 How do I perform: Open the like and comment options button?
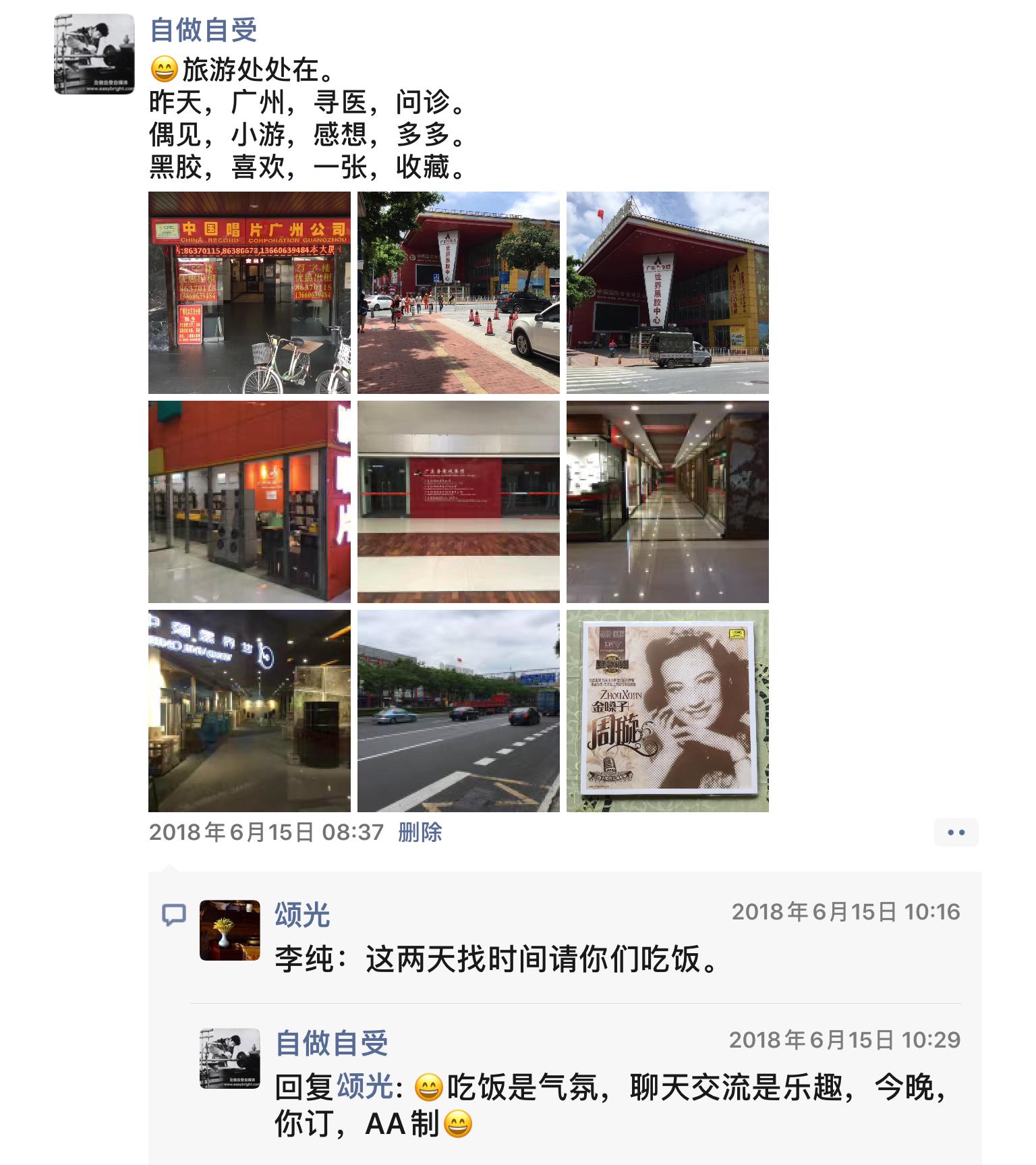(956, 832)
